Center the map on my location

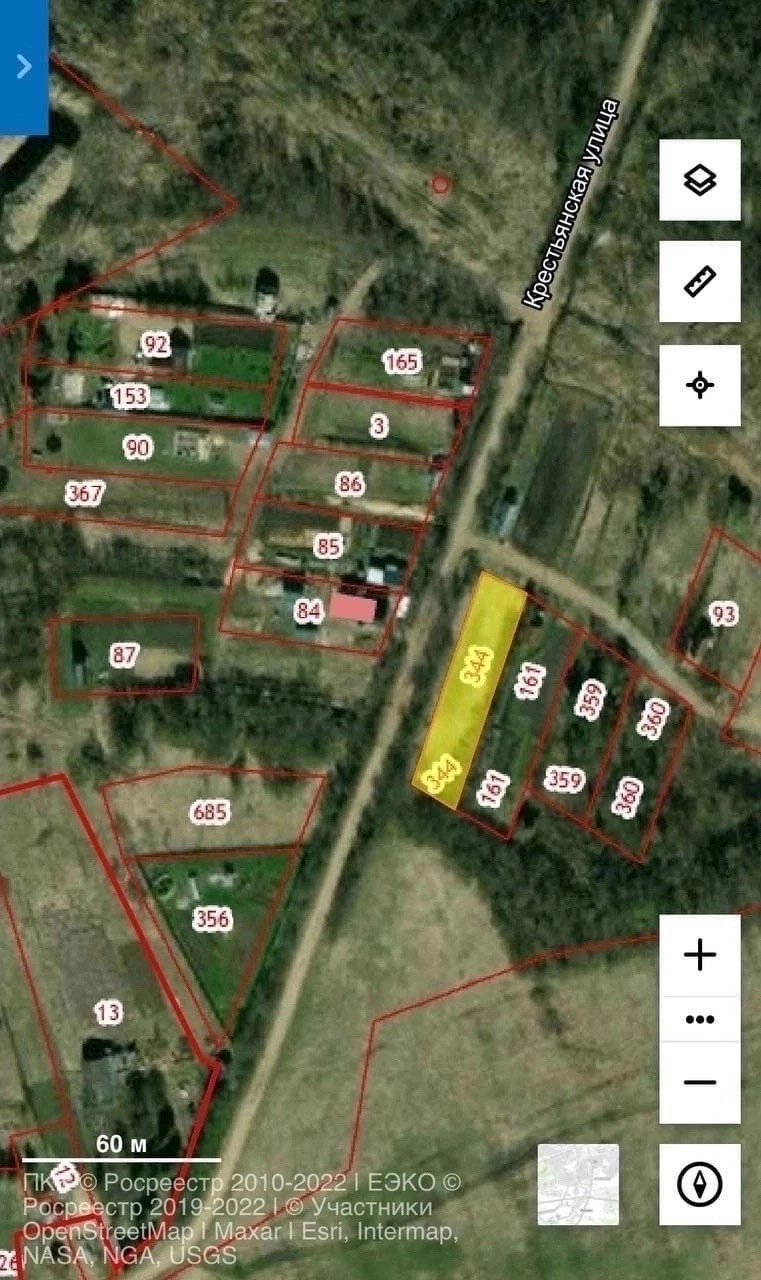click(699, 385)
